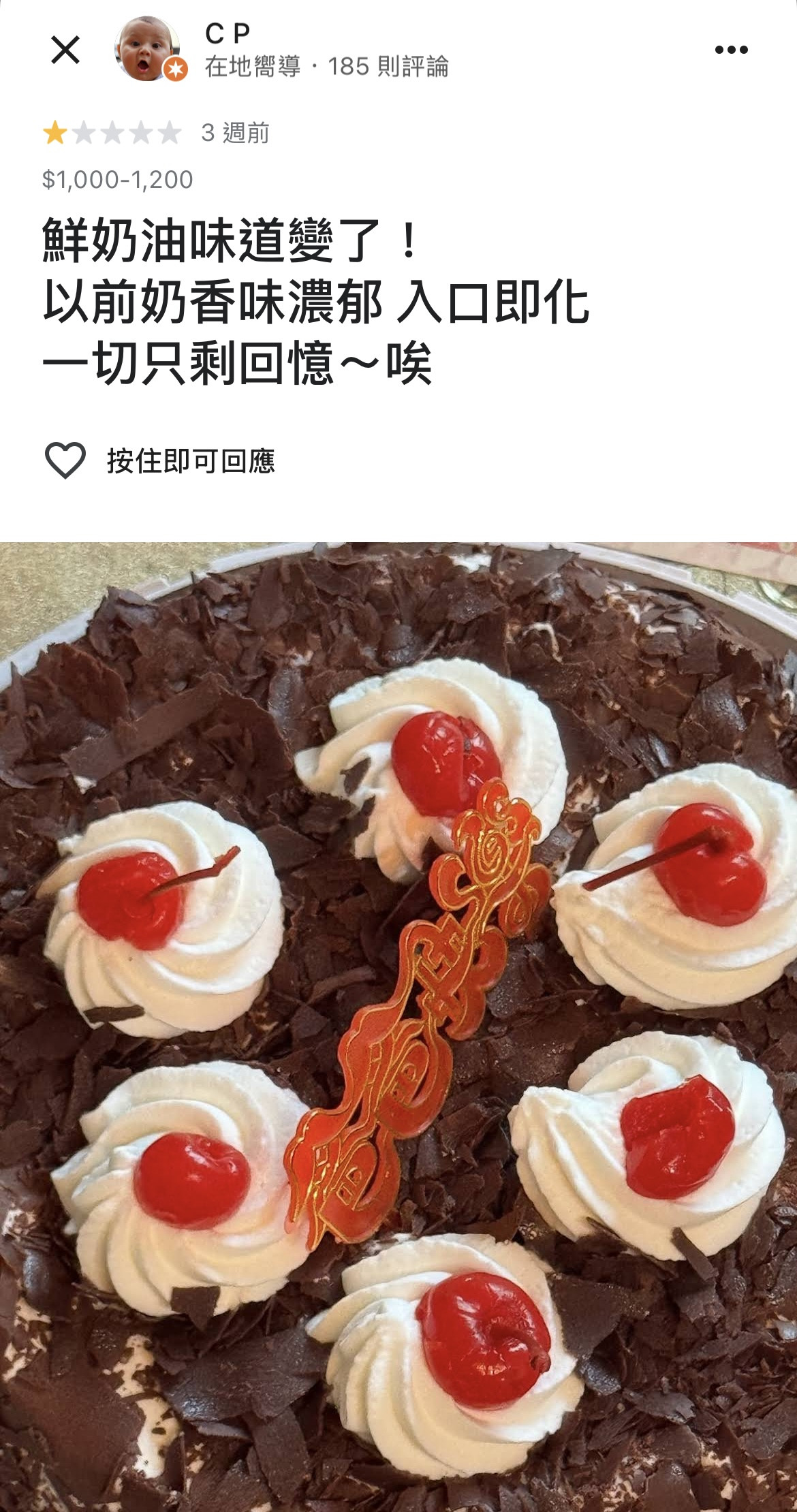
Task: Open the cake photo in the review
Action: (398, 1022)
